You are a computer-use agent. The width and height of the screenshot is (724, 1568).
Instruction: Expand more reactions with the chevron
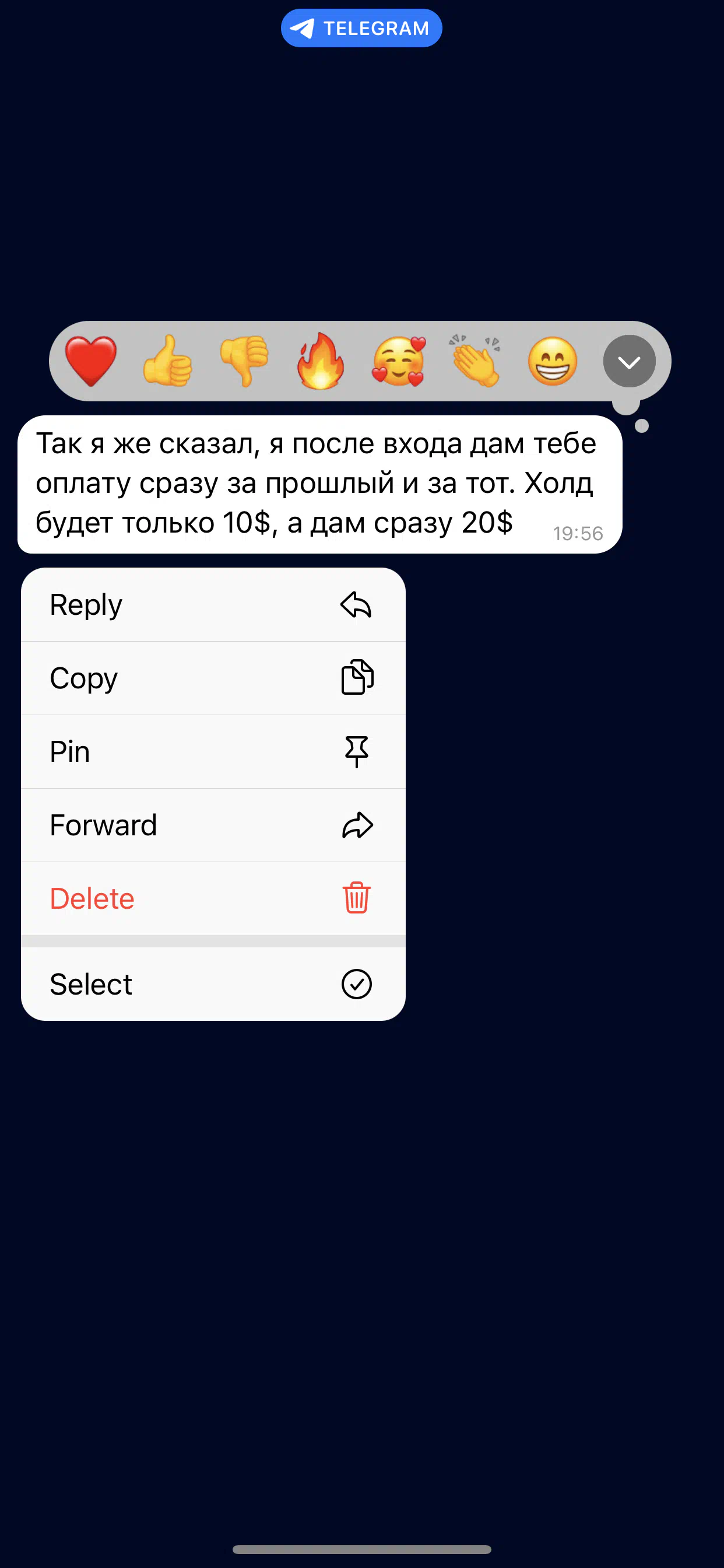(628, 362)
